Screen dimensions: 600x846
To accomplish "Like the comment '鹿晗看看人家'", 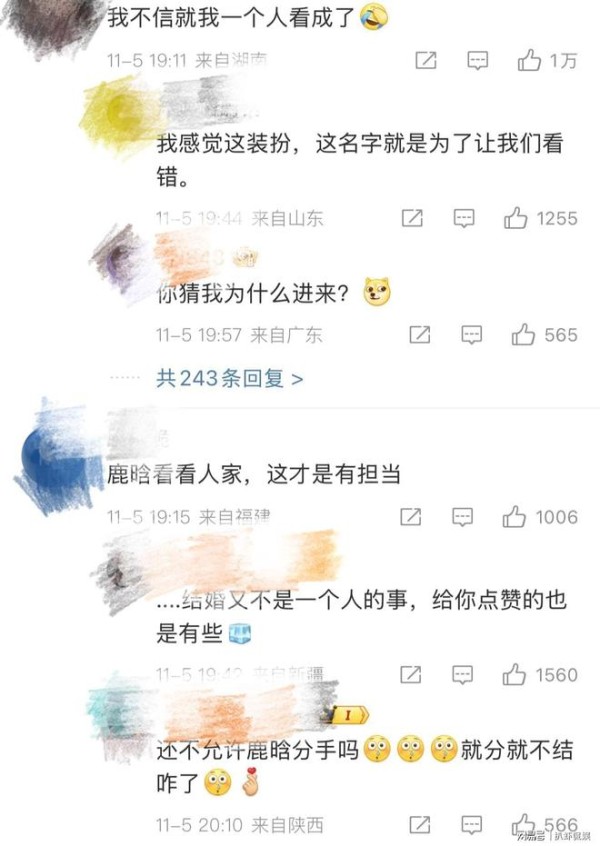I will 516,517.
